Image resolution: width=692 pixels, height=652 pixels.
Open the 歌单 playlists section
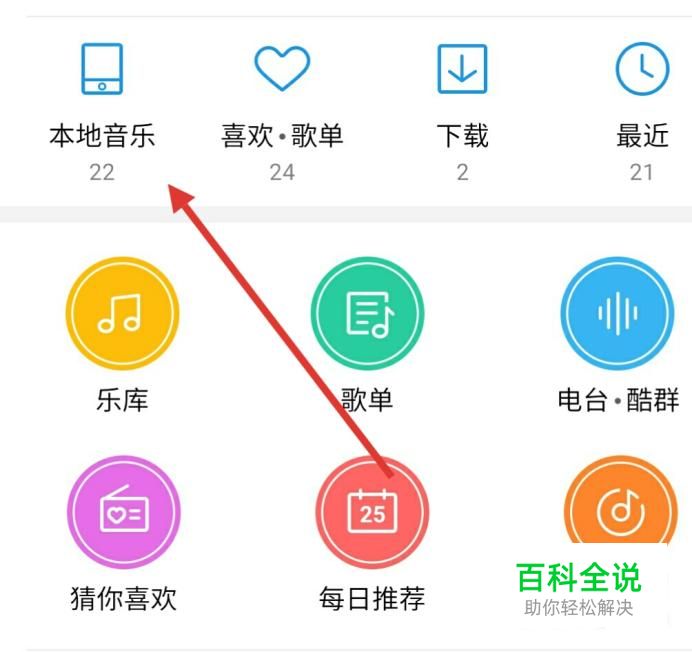pos(367,314)
